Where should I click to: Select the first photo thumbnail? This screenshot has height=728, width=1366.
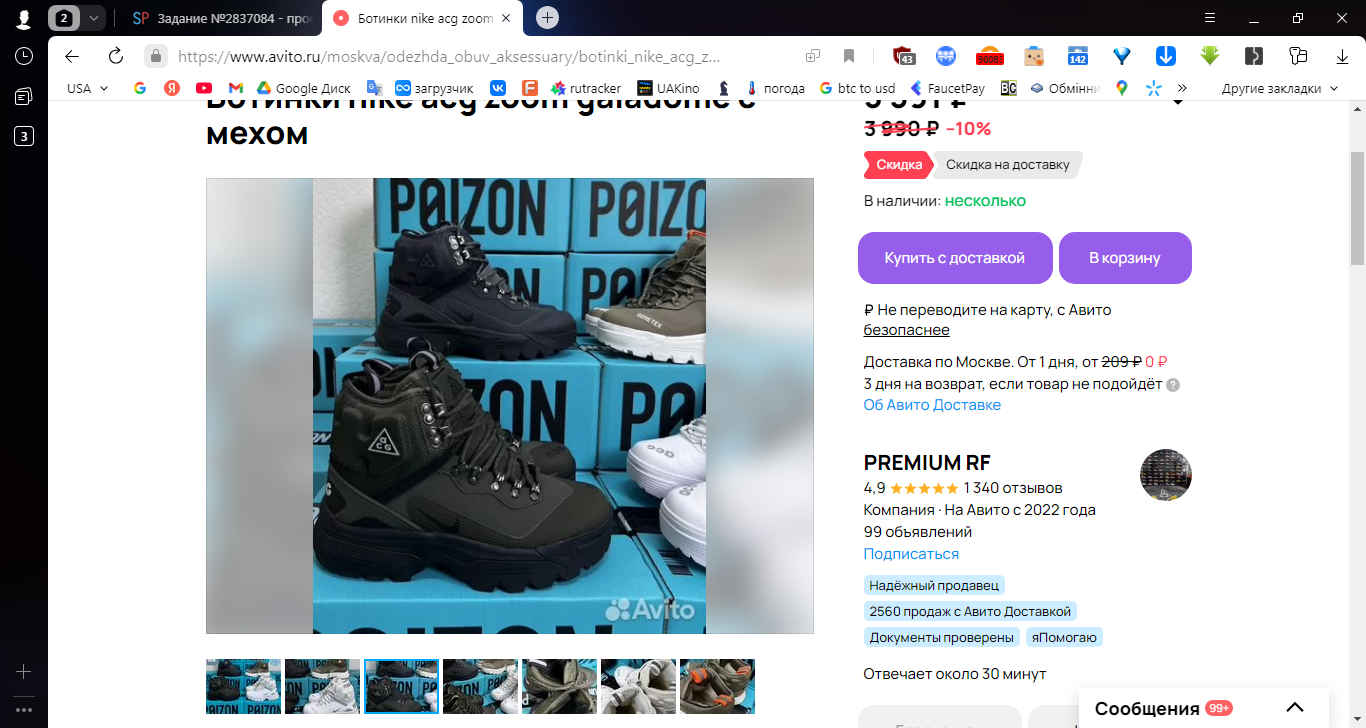[x=243, y=686]
